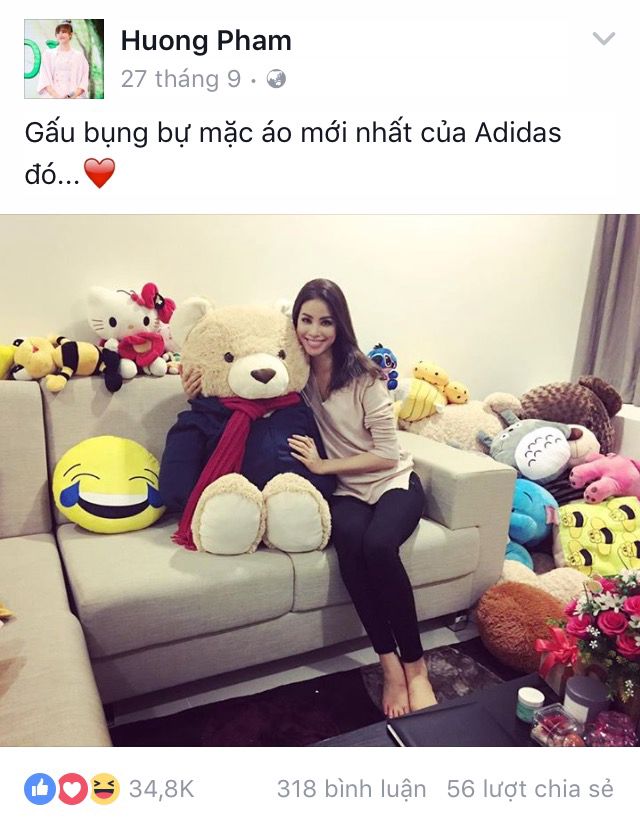The width and height of the screenshot is (640, 821).
Task: Open the 318 bình luận comments
Action: (x=351, y=789)
